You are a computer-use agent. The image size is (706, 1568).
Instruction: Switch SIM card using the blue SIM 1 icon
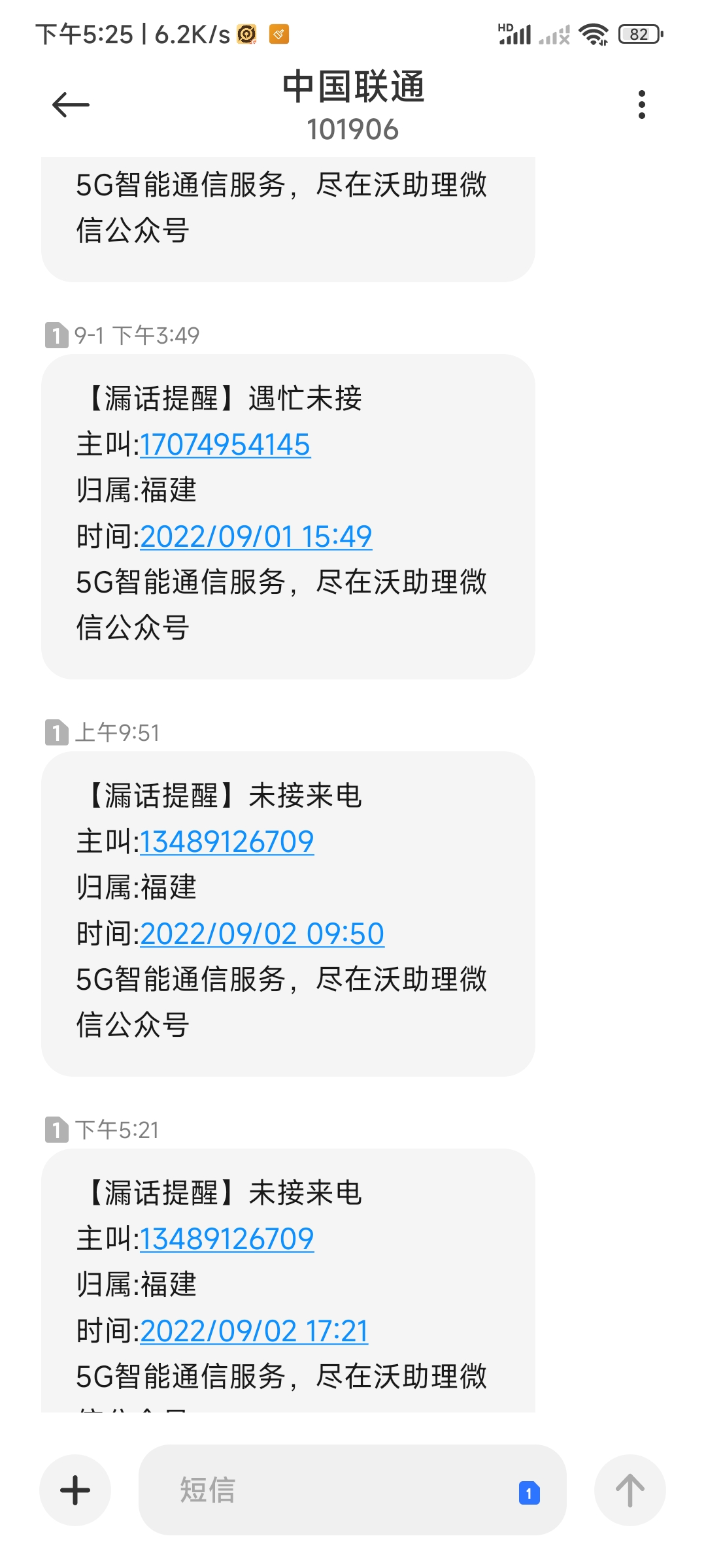[529, 1493]
